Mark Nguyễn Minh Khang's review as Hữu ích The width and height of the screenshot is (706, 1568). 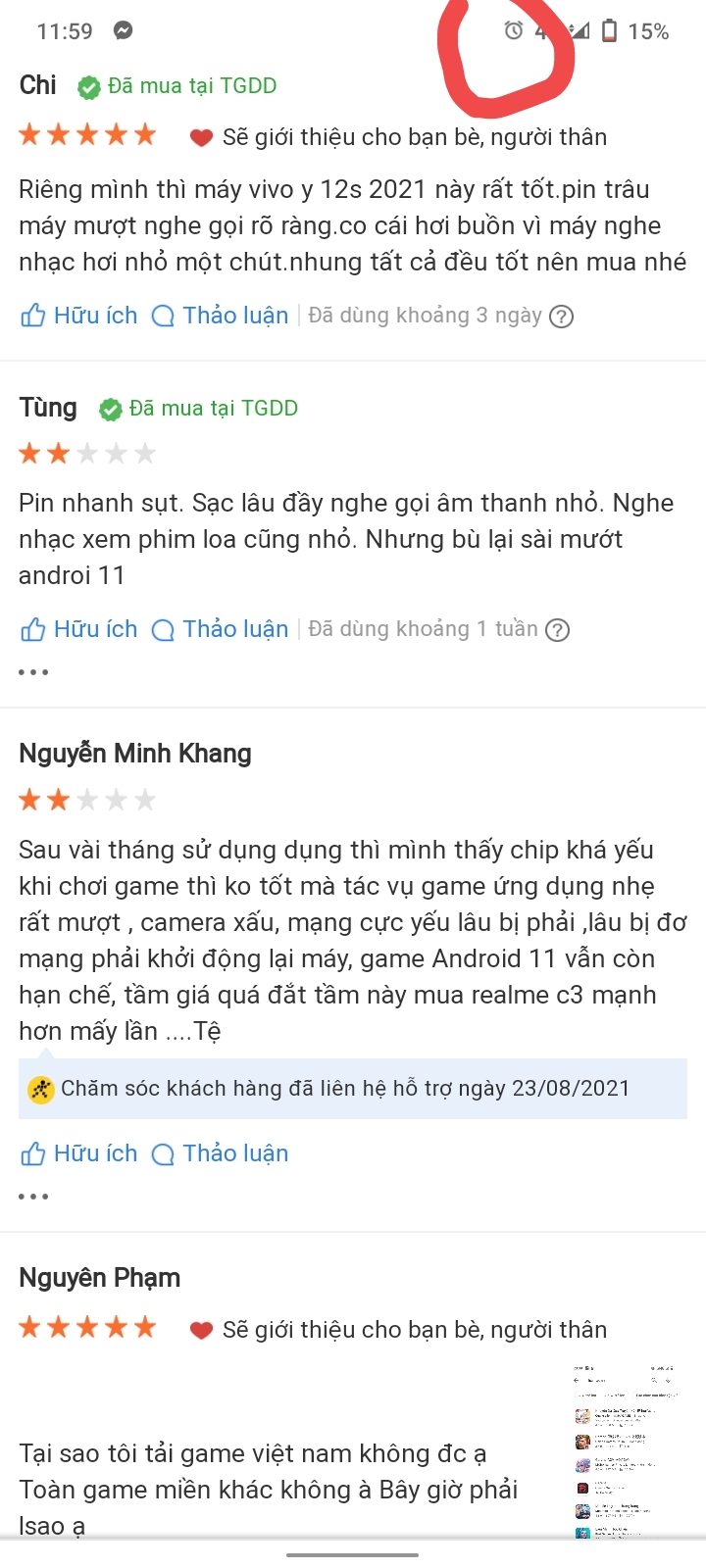click(78, 1153)
